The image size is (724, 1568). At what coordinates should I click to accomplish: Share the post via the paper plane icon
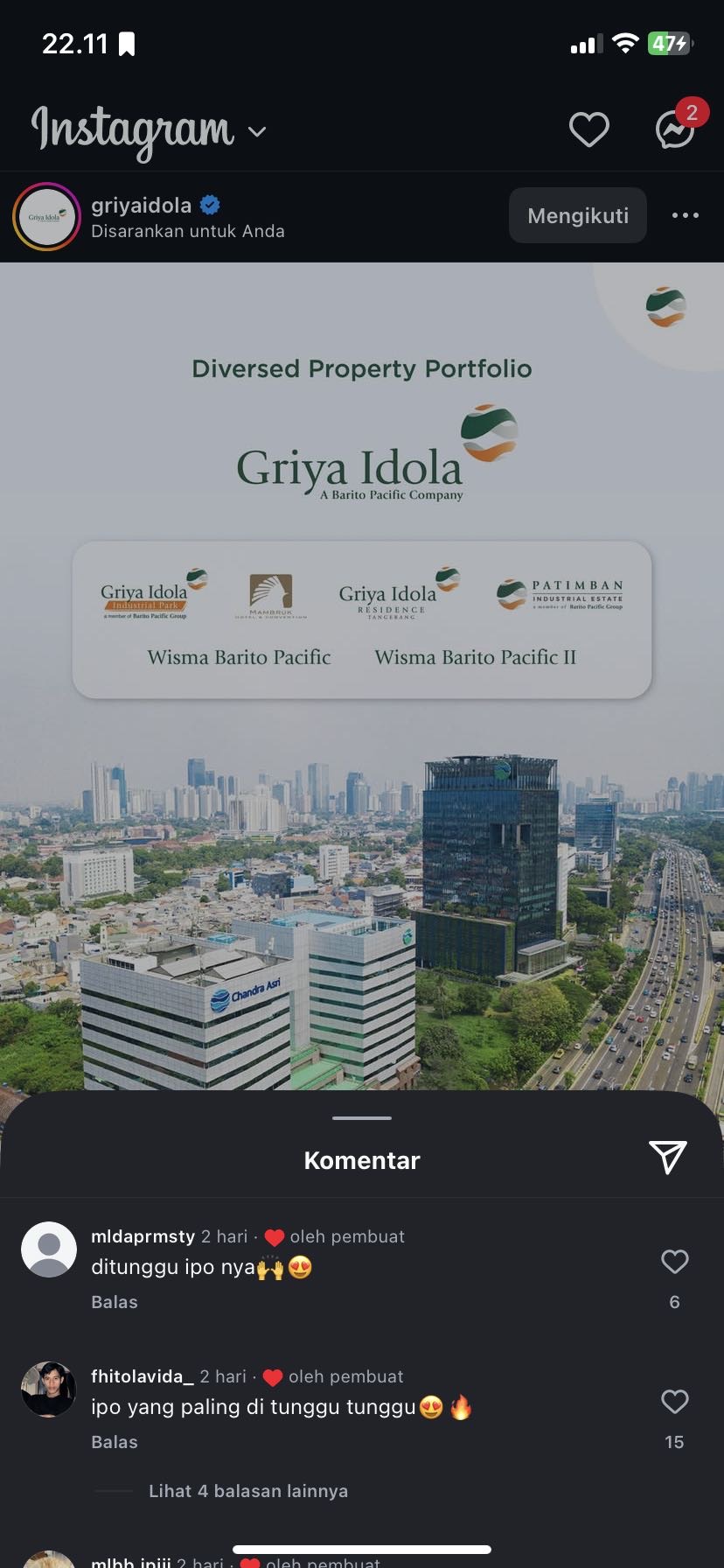(668, 1158)
